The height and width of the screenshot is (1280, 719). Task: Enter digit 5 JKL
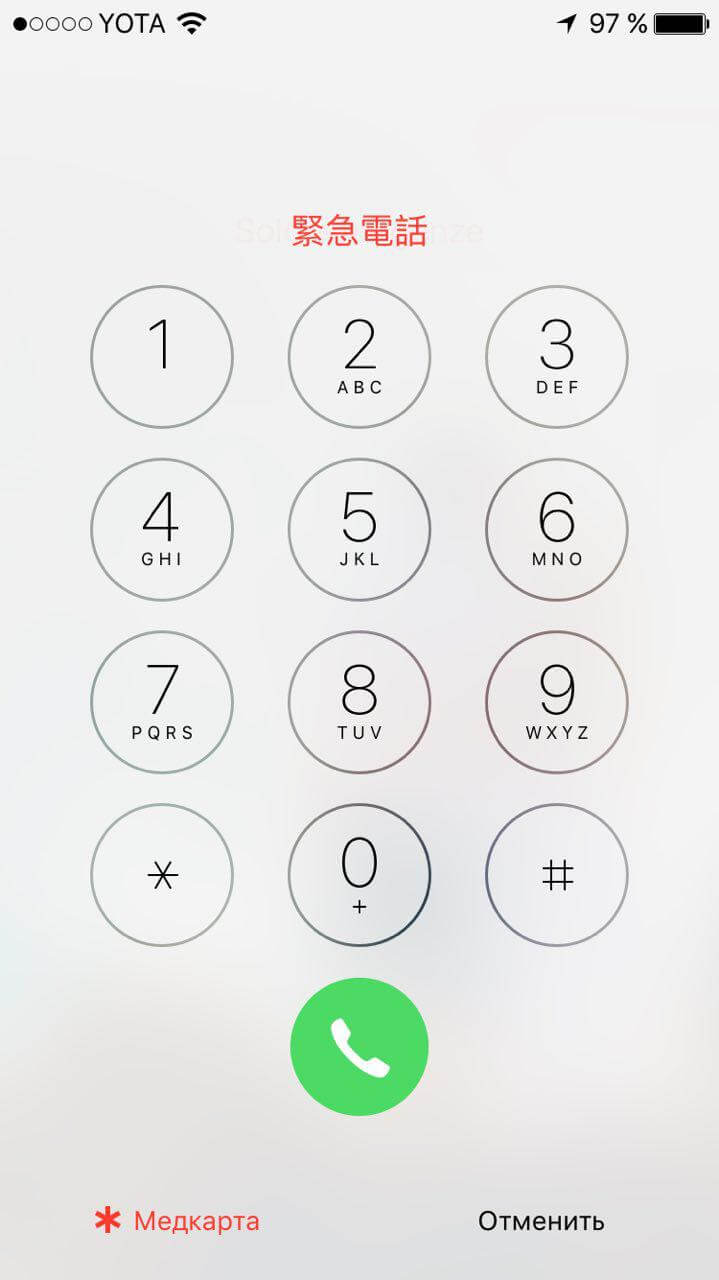(x=359, y=530)
